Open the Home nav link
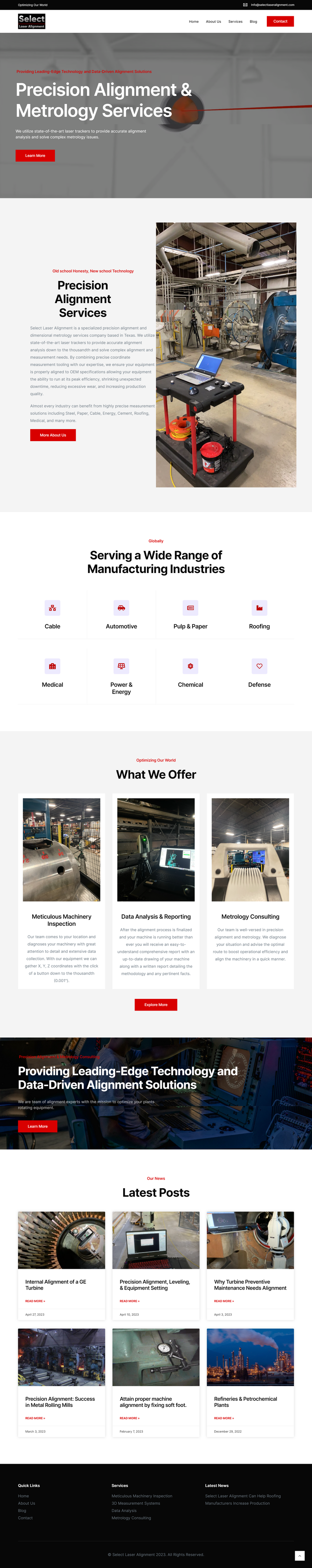 [x=194, y=21]
